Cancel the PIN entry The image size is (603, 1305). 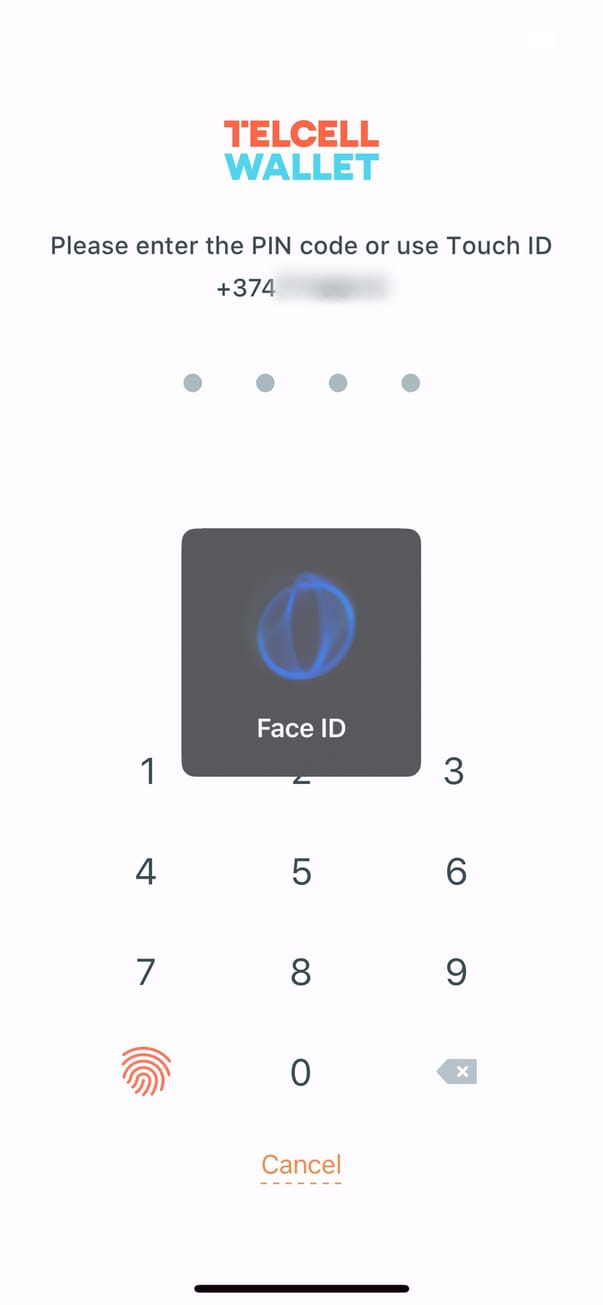point(301,1165)
